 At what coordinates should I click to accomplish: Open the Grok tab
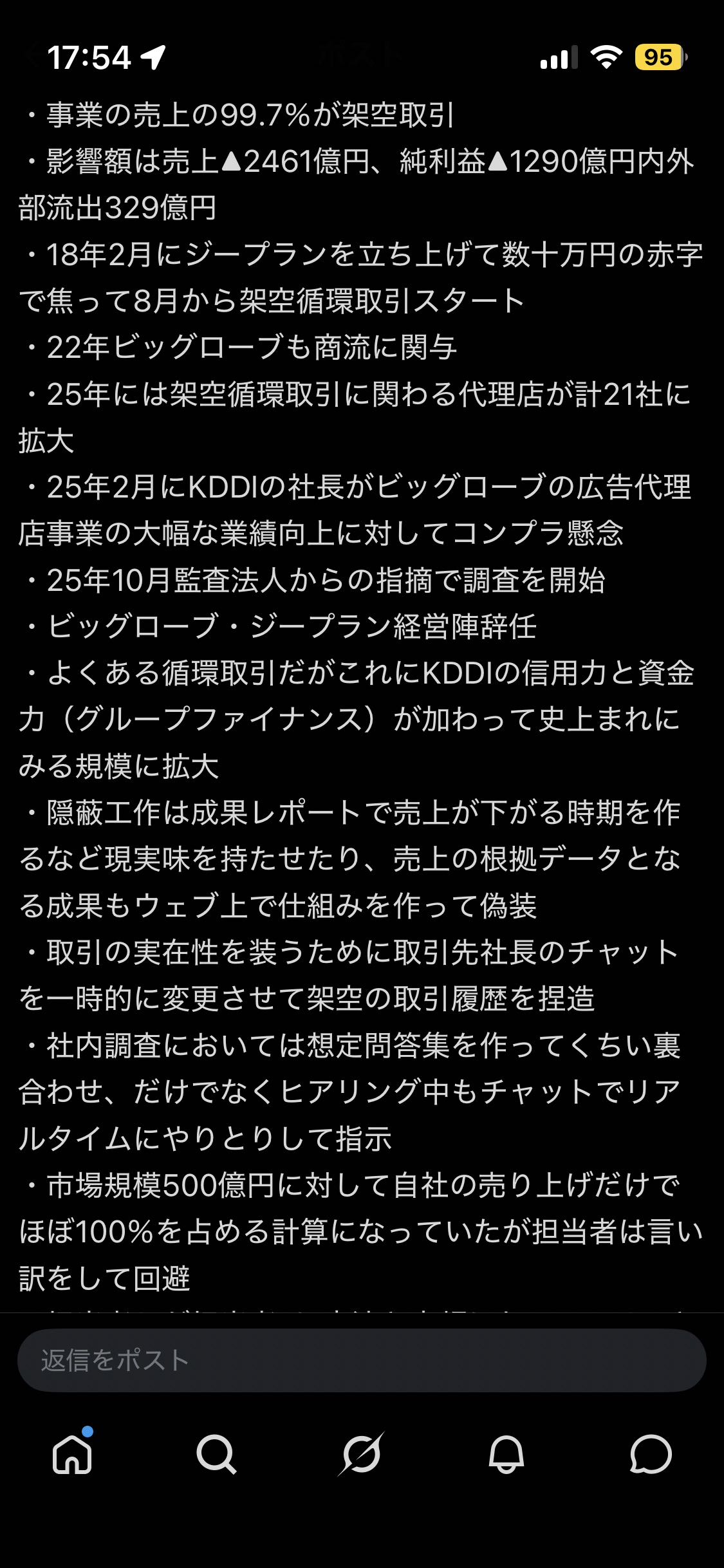pyautogui.click(x=361, y=1453)
